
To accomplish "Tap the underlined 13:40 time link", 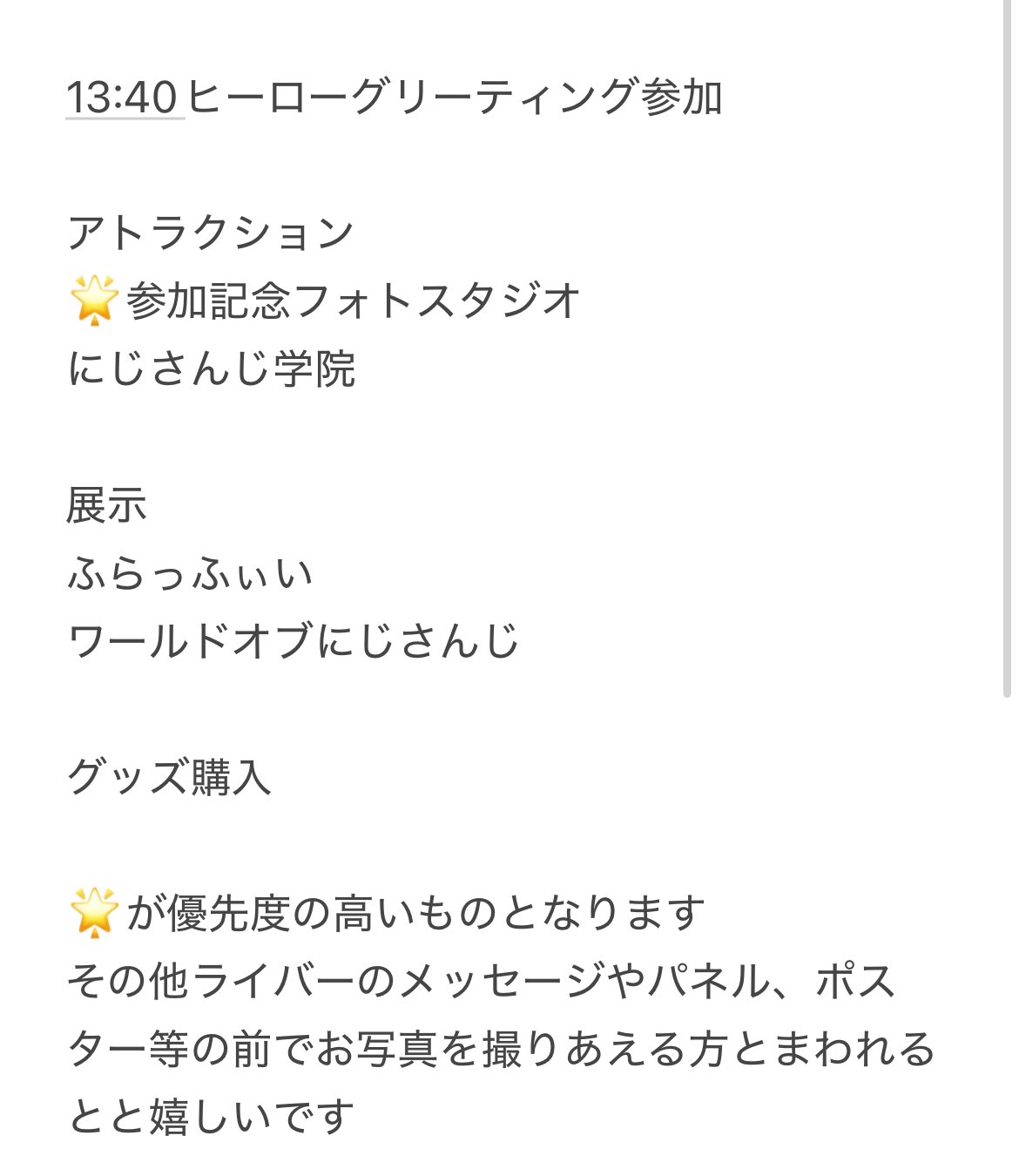I will click(123, 97).
